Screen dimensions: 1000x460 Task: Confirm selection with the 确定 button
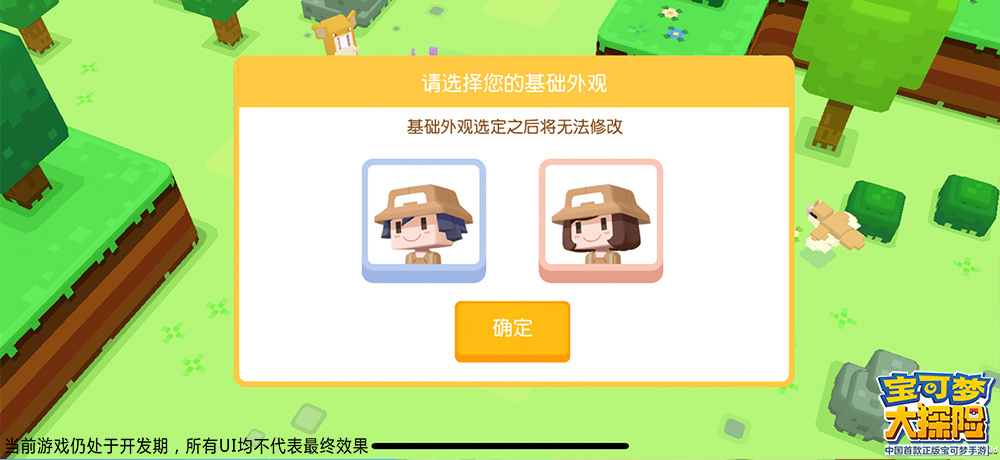click(x=512, y=330)
